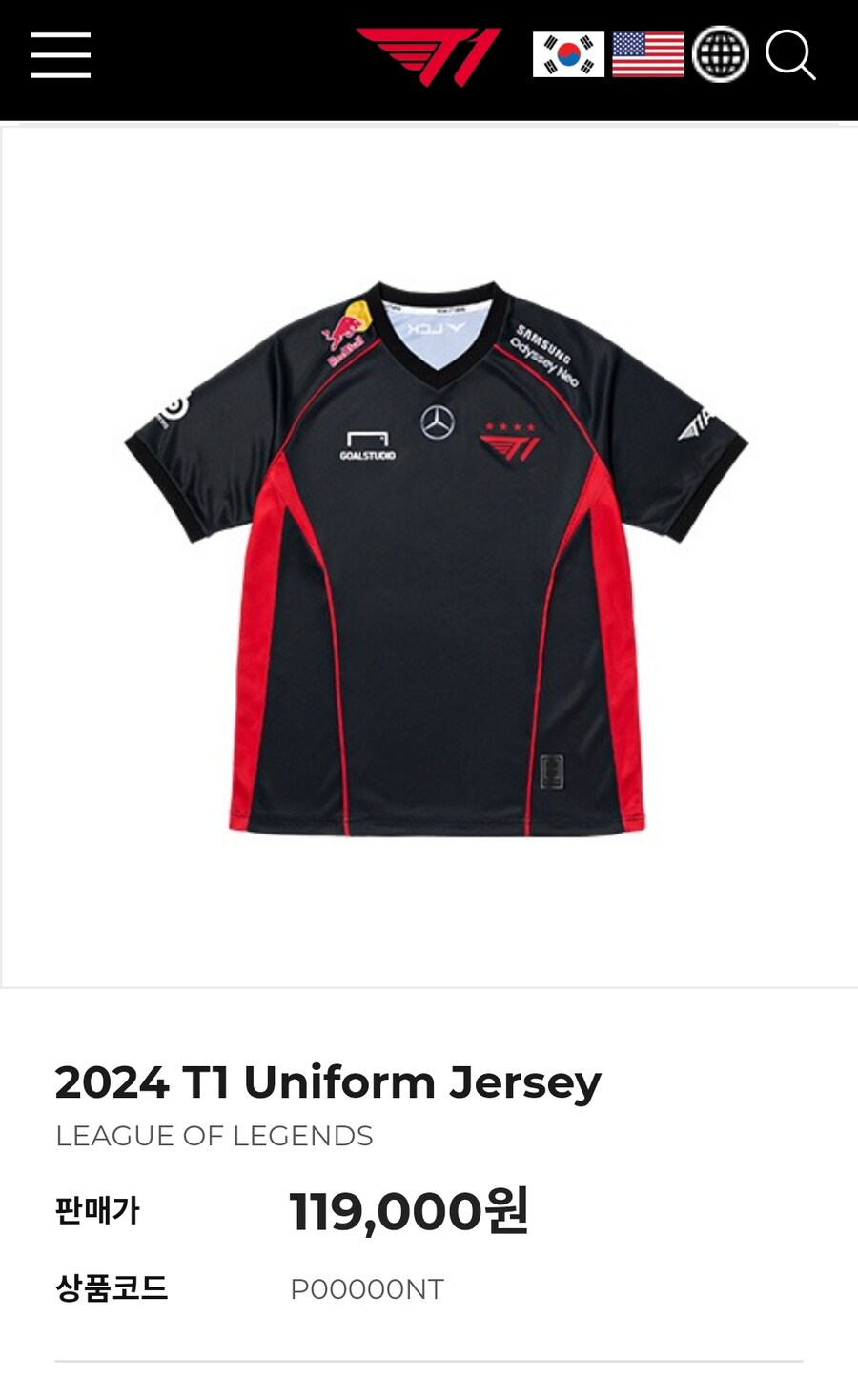Switch to the US store flag

[647, 54]
